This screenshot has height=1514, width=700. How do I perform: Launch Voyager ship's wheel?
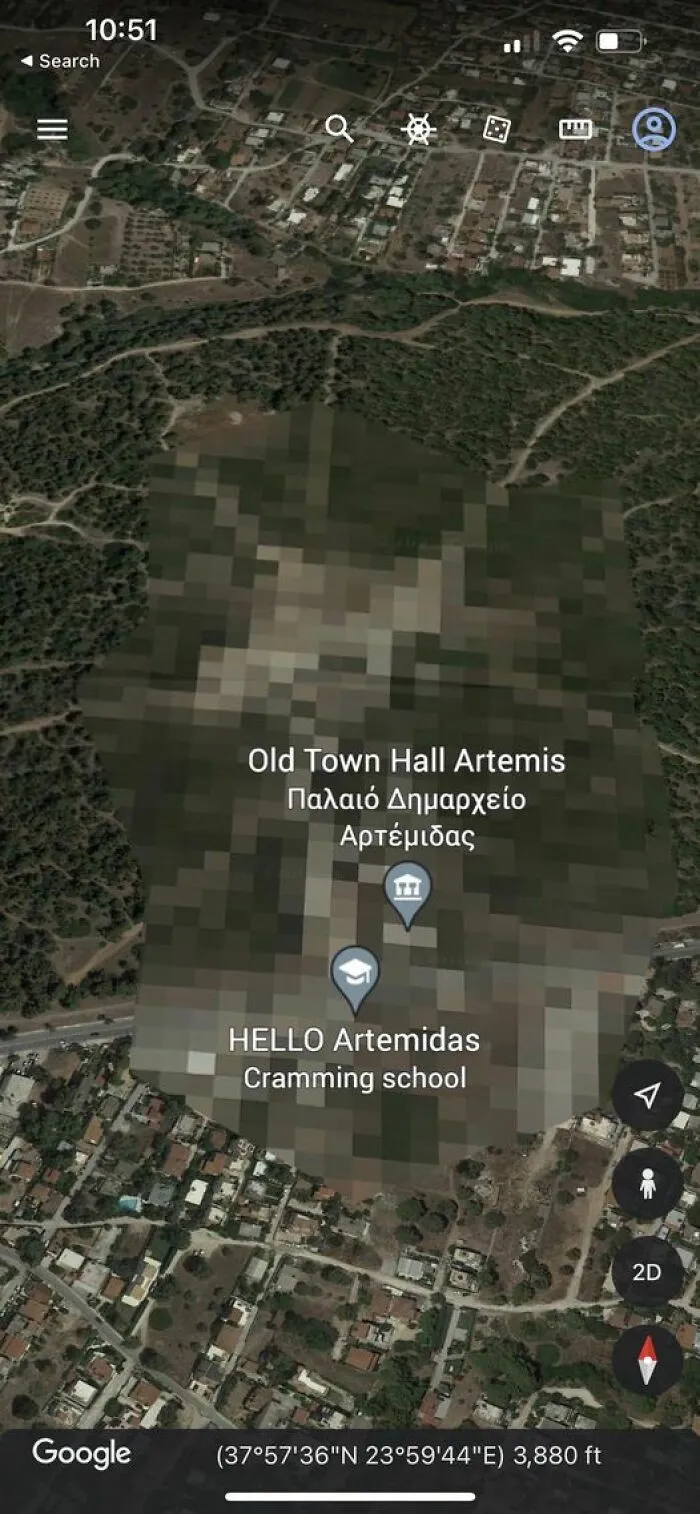418,129
